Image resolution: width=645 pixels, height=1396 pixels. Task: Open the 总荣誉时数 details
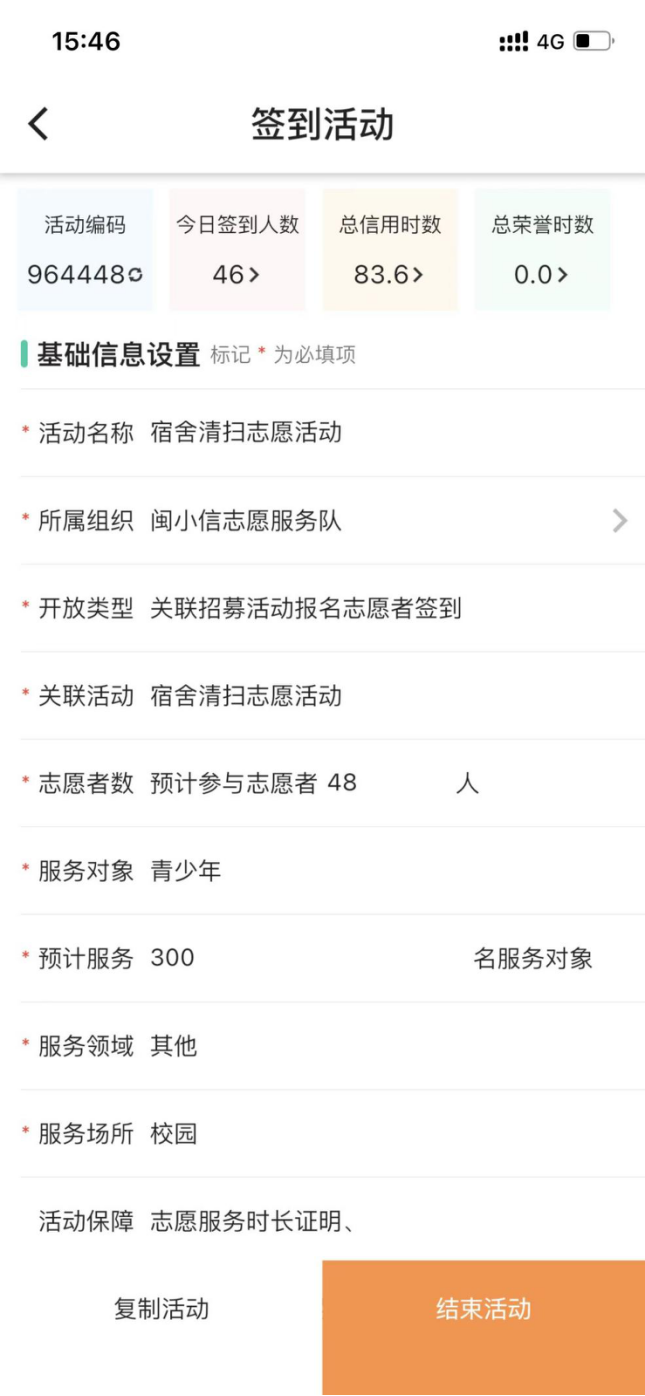click(x=541, y=250)
